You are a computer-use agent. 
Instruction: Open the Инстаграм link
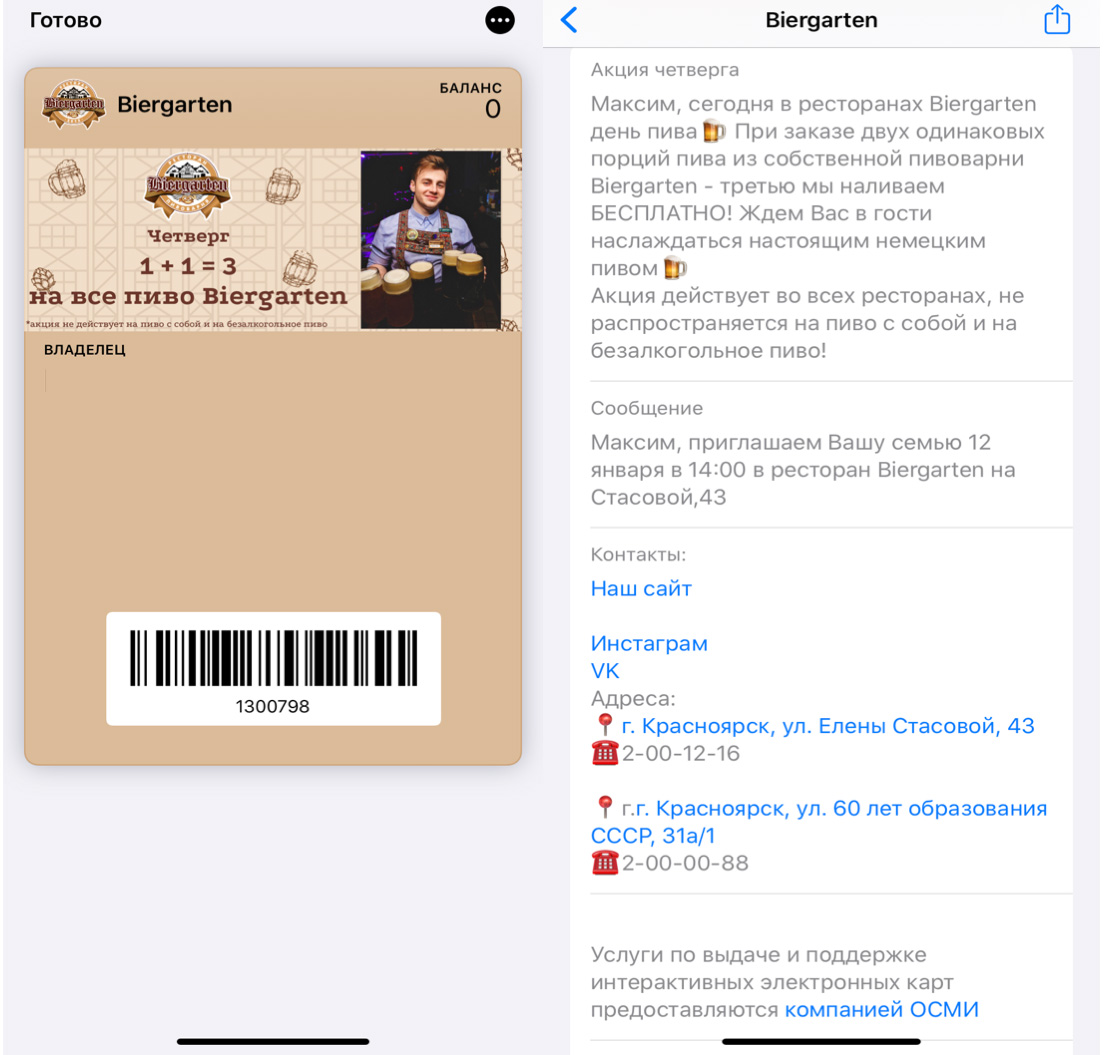(649, 644)
